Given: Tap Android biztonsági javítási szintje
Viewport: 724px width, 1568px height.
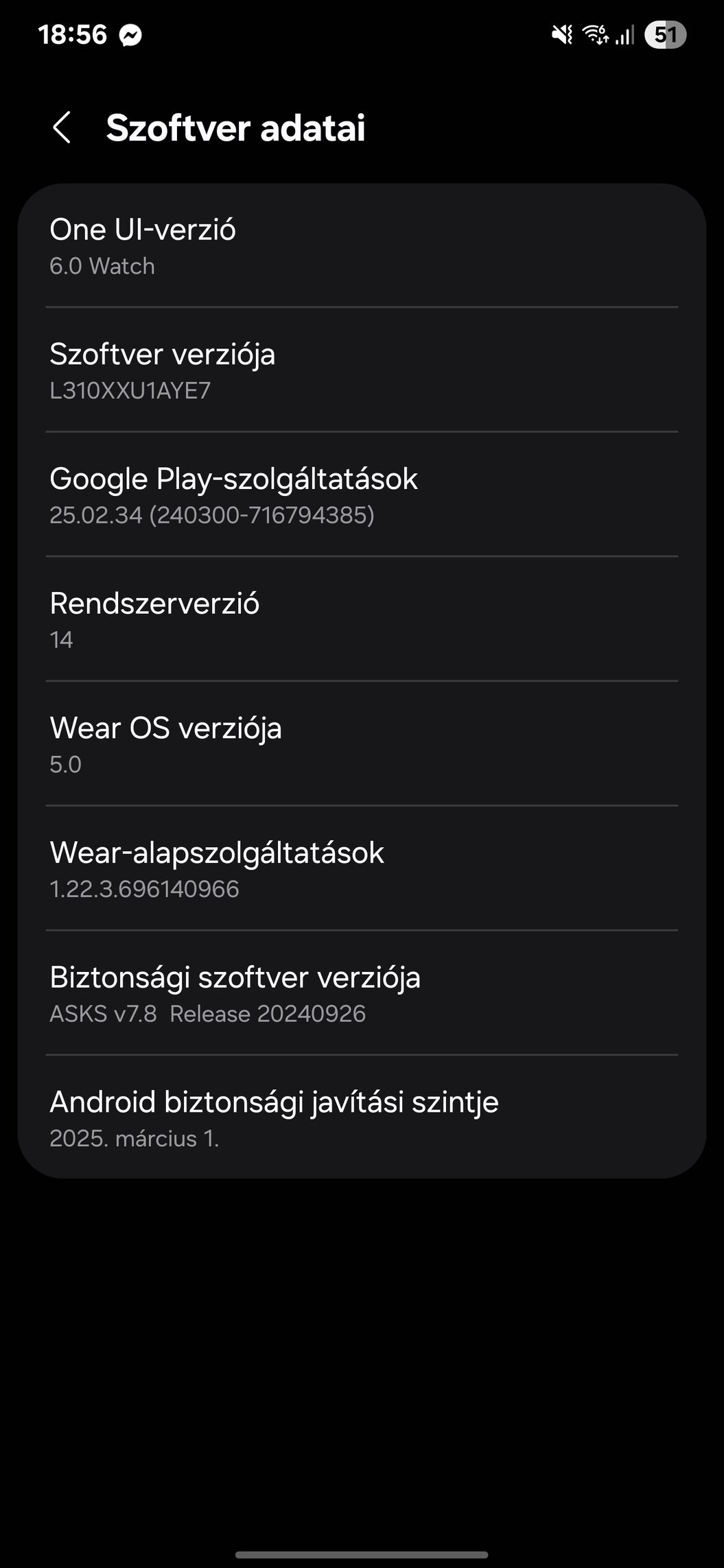Looking at the screenshot, I should (x=362, y=1117).
